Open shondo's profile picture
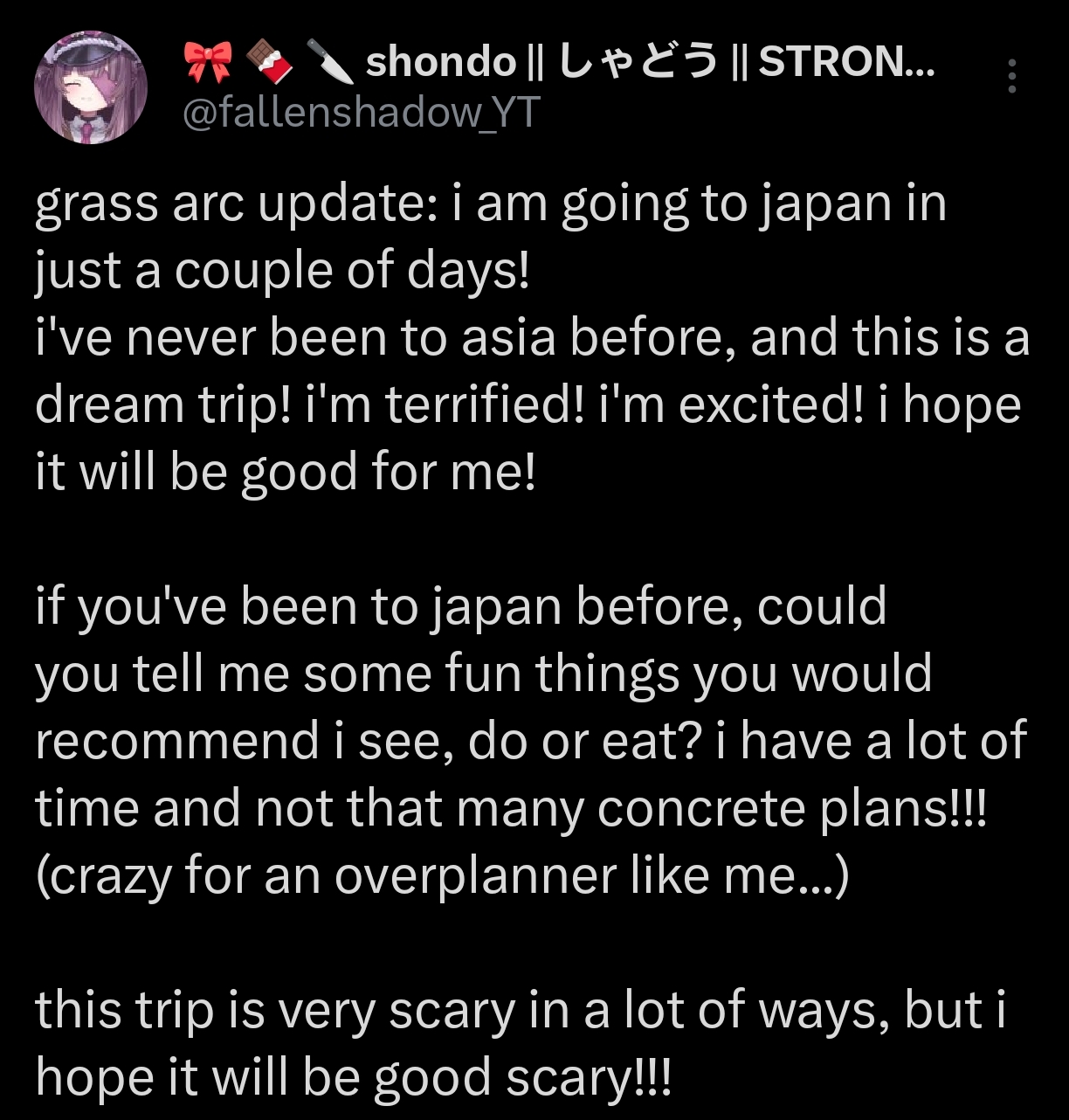The image size is (1069, 1120). [x=91, y=87]
